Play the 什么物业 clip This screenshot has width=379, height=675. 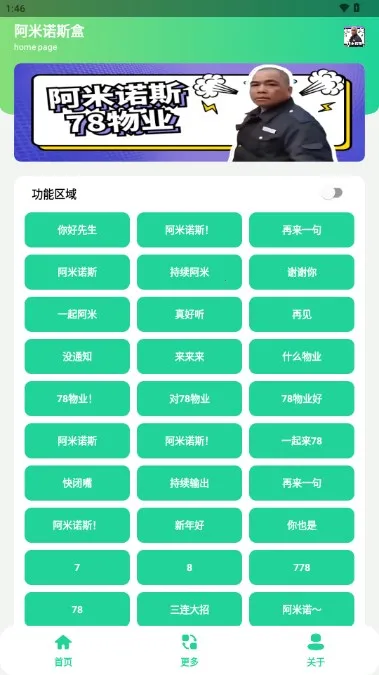[x=301, y=356]
